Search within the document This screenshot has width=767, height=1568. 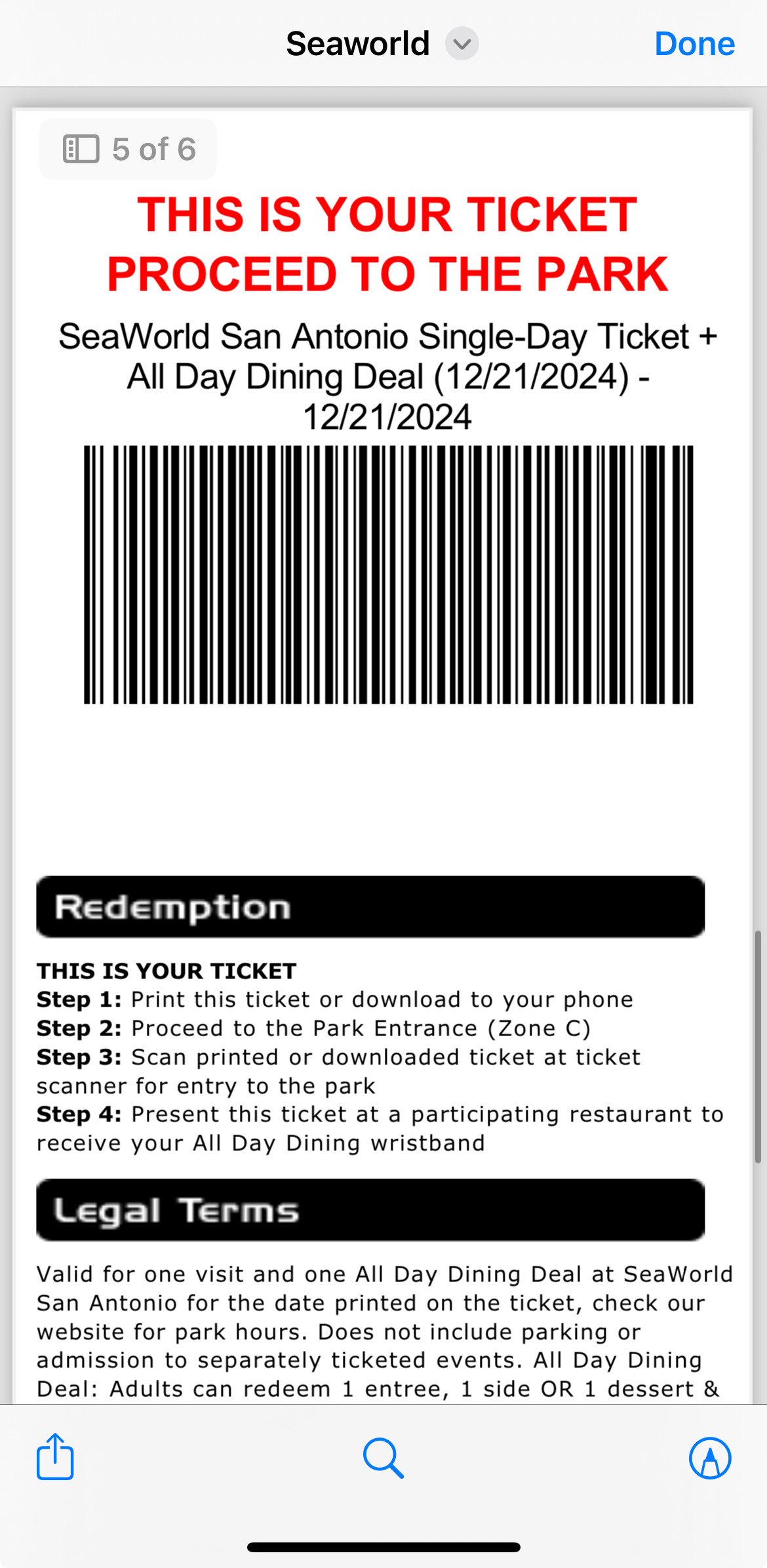click(x=383, y=1458)
